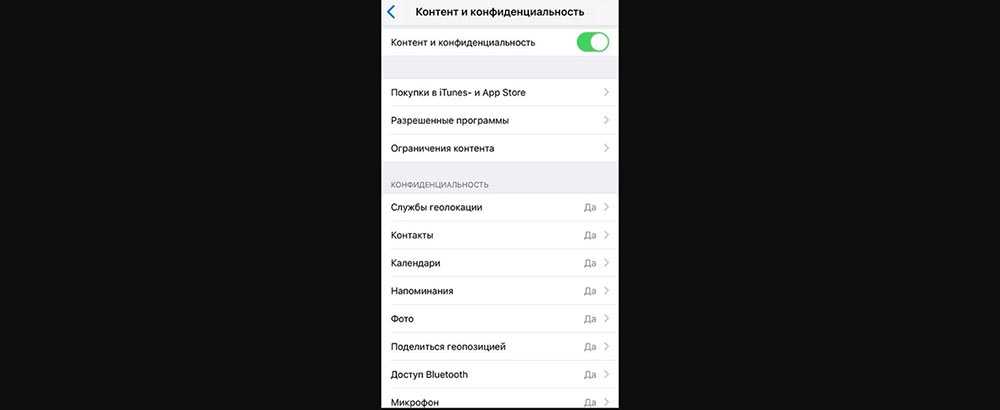Open Службы геолокации row
Screen dimensions: 1000x410
(500, 207)
